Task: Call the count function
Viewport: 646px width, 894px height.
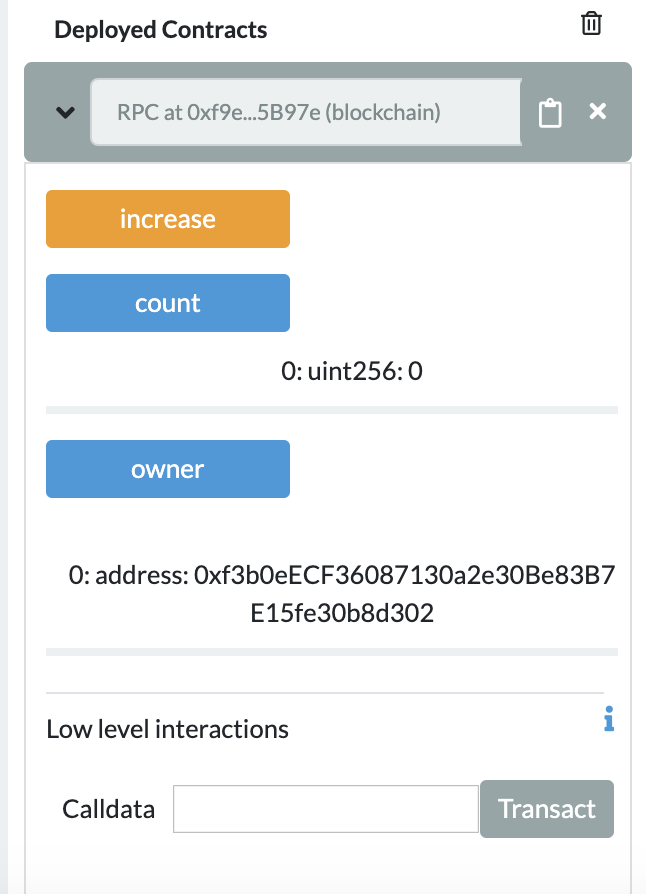Action: tap(168, 303)
